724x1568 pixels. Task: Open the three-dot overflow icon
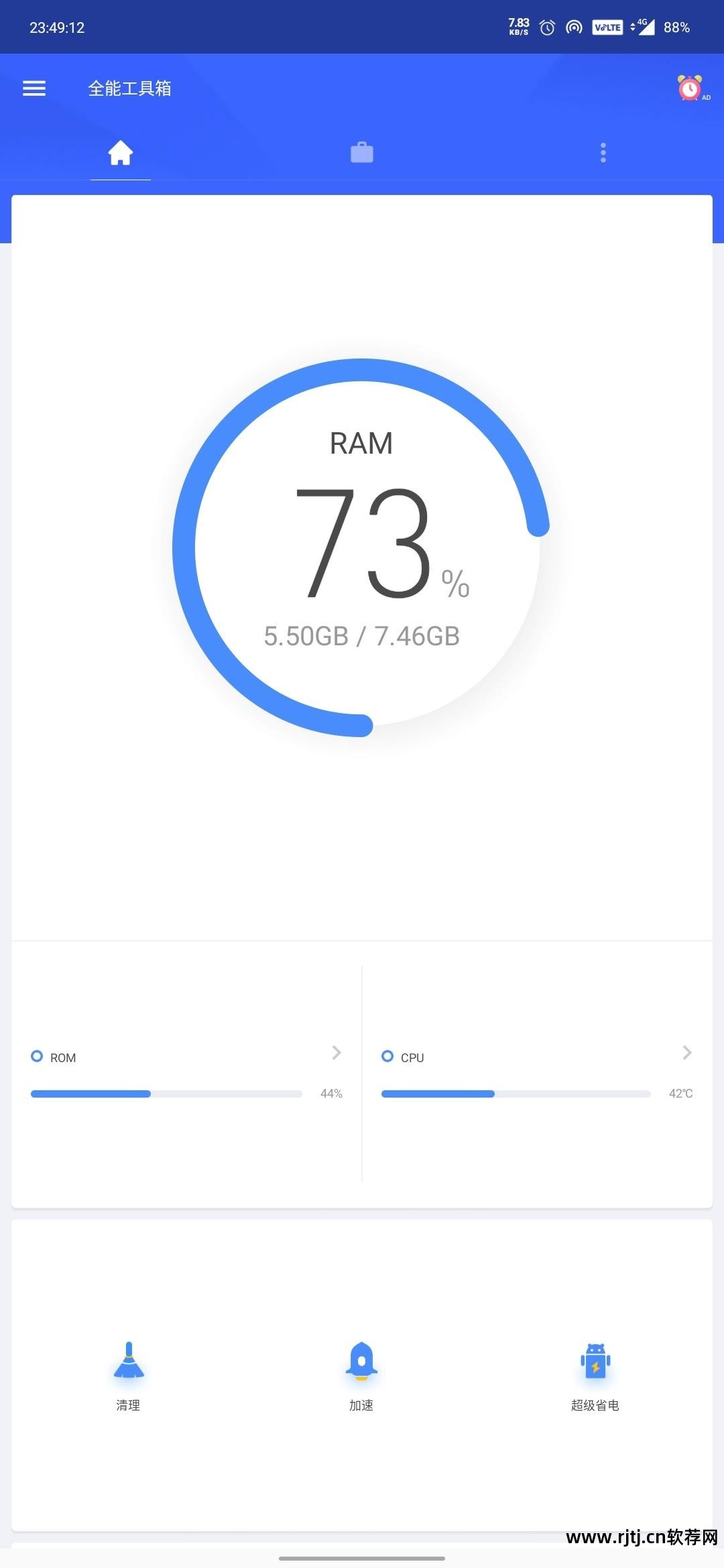(603, 153)
